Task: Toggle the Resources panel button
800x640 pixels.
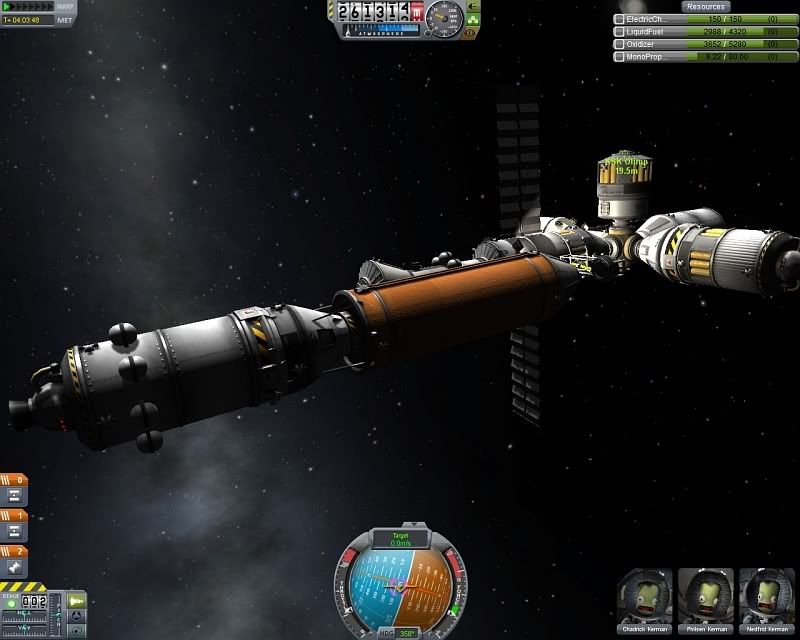Action: pyautogui.click(x=706, y=6)
